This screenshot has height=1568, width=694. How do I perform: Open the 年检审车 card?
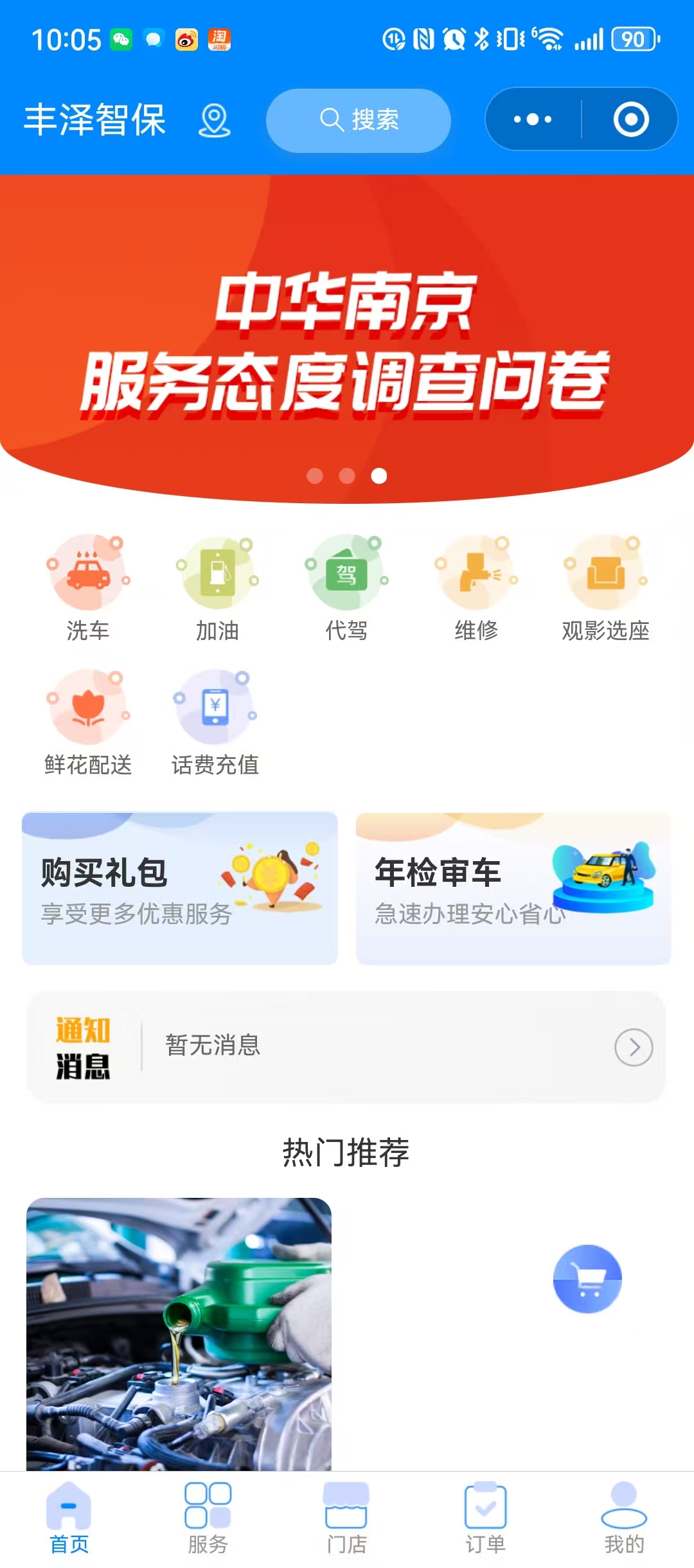click(x=513, y=889)
